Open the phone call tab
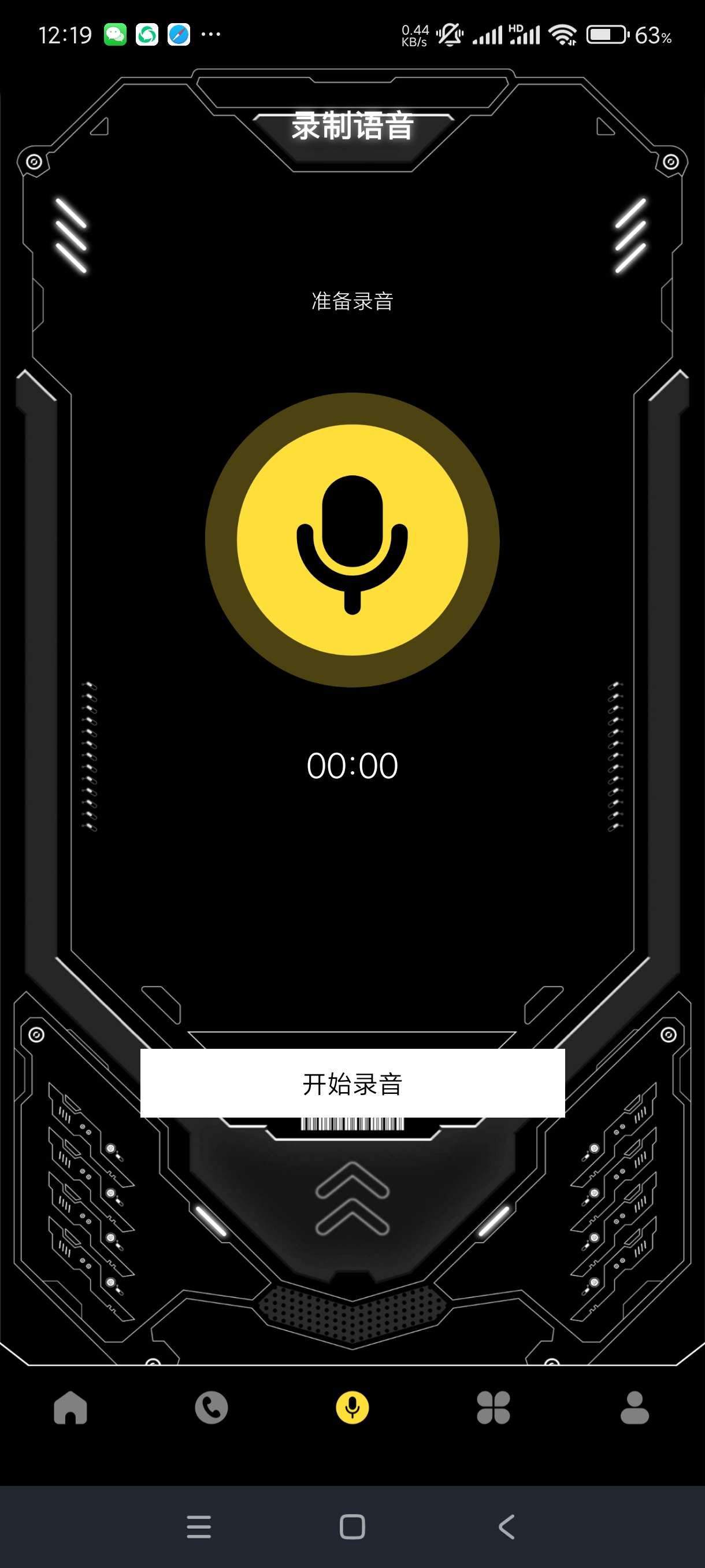The image size is (705, 1568). [211, 1408]
